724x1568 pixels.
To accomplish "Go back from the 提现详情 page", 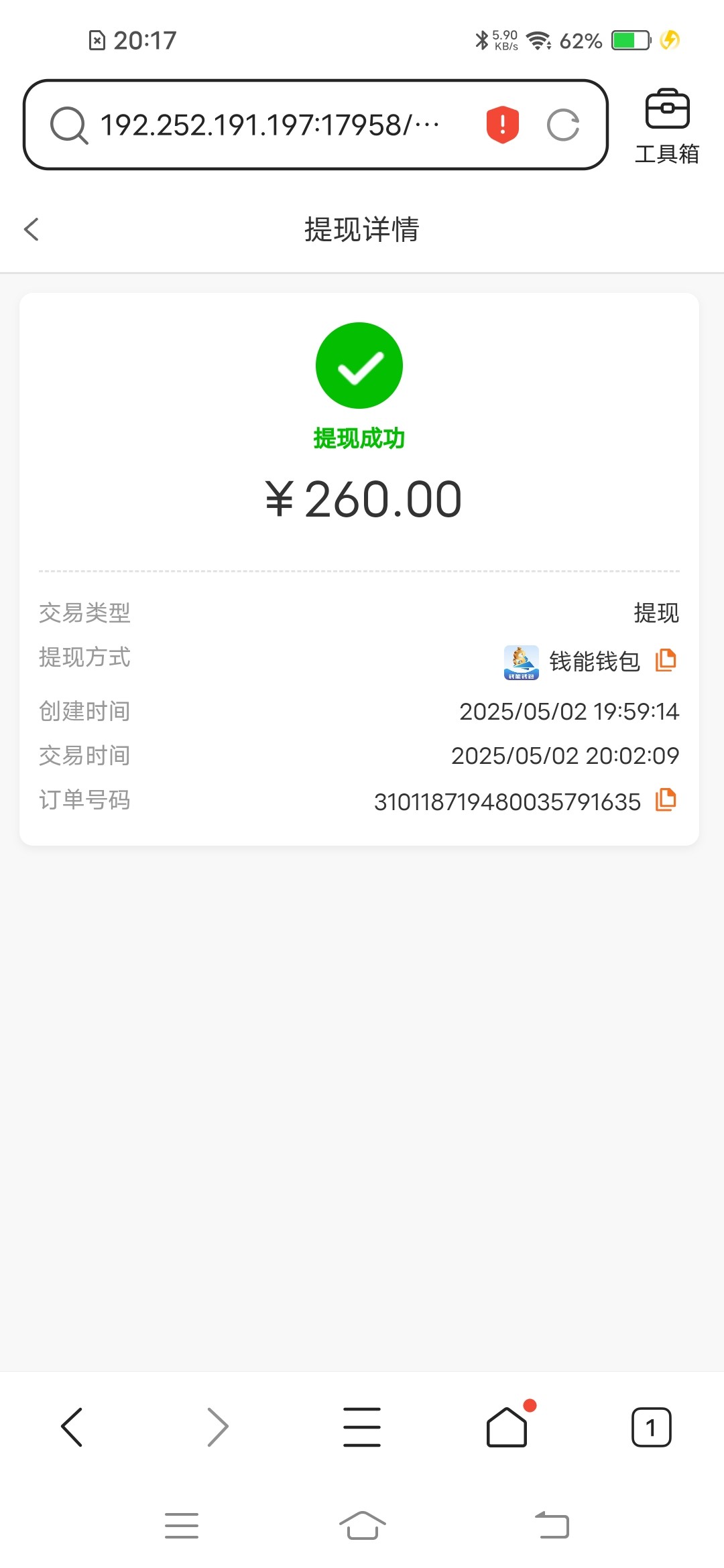I will coord(32,229).
